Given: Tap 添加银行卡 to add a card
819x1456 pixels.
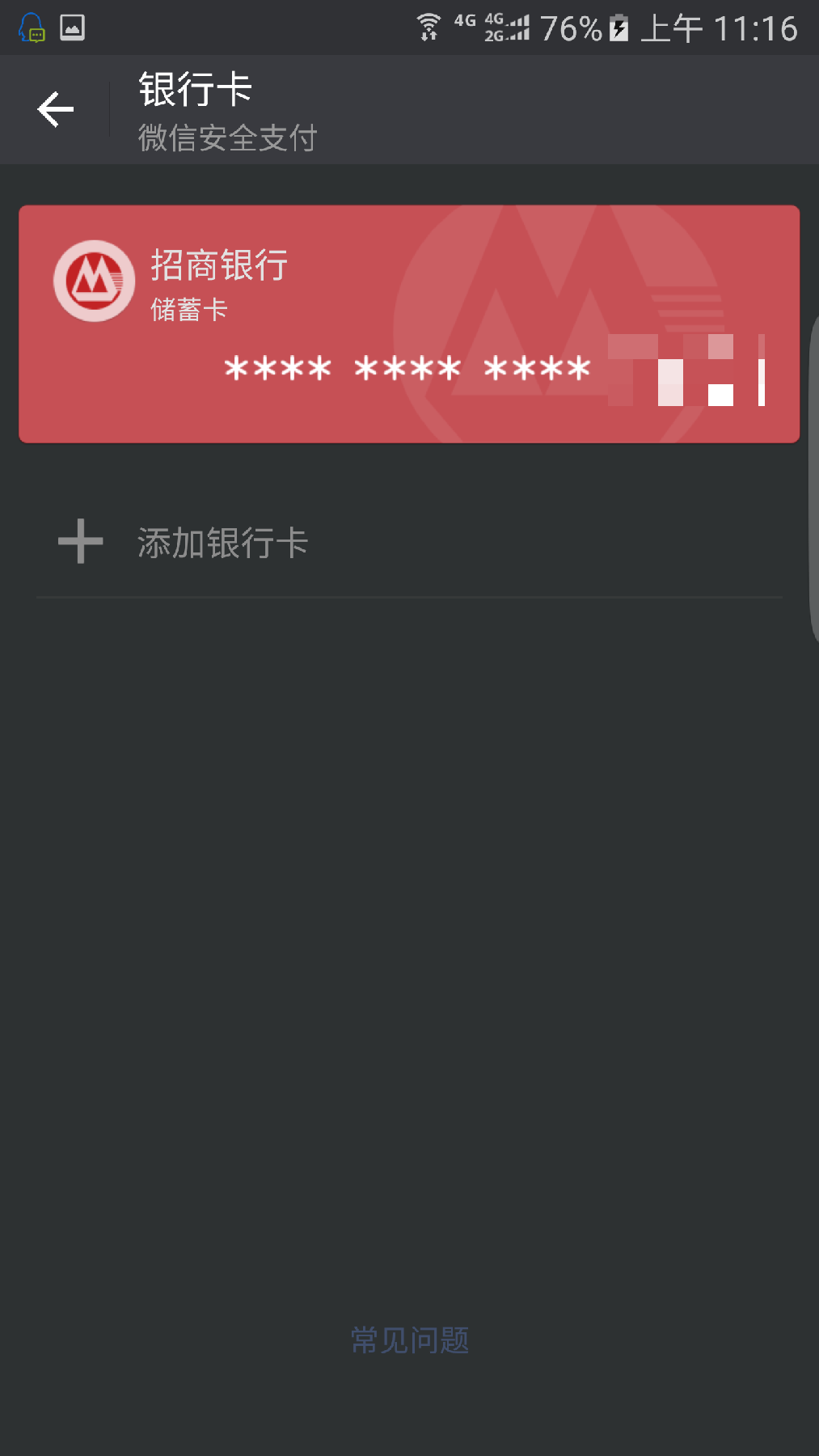Looking at the screenshot, I should 222,543.
